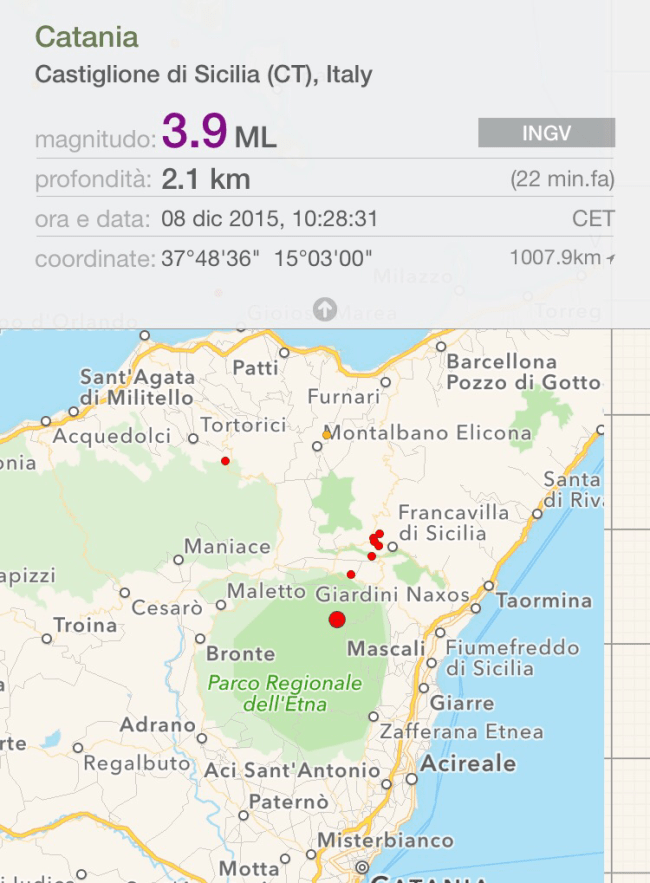Select the orange marker near Montalbano Elicona
650x883 pixels.
(x=327, y=435)
